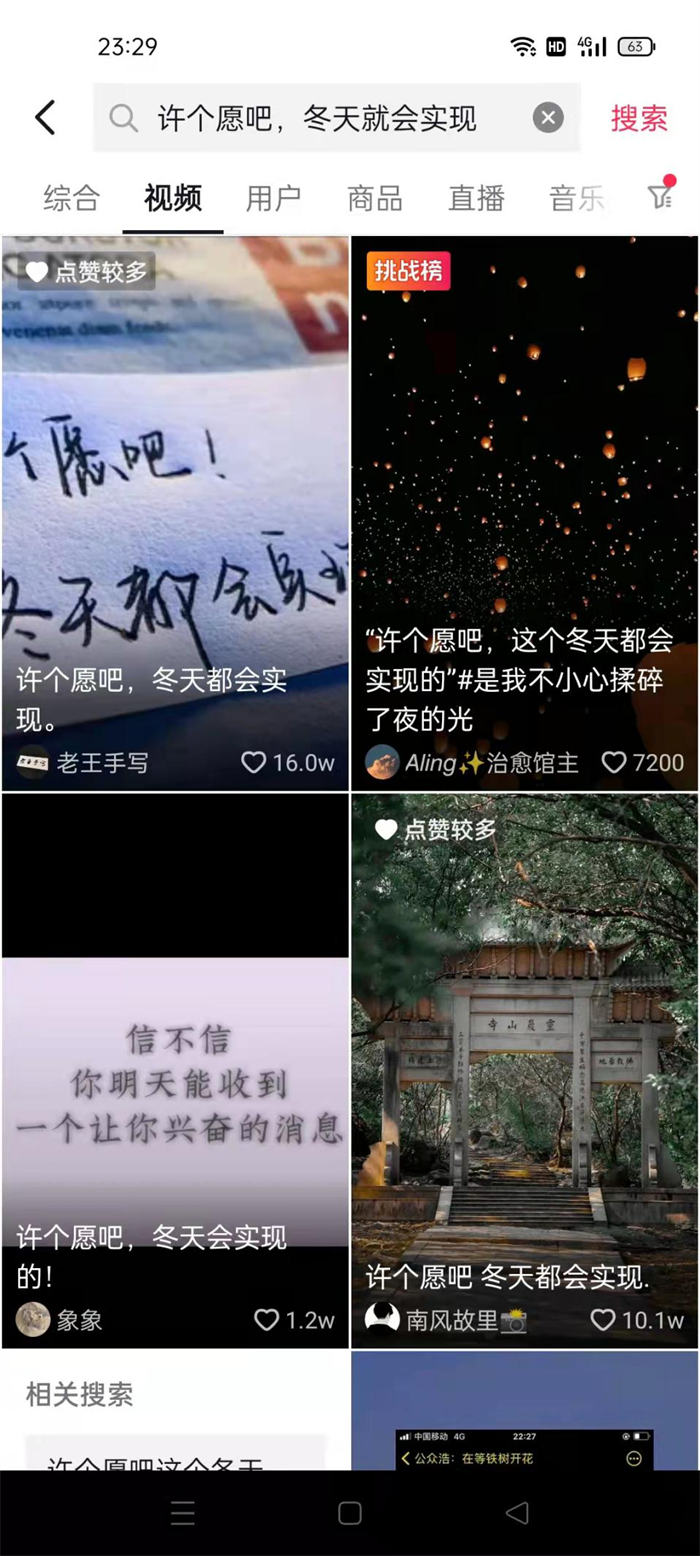The height and width of the screenshot is (1556, 700).
Task: Open the 音乐 tab
Action: click(x=576, y=198)
